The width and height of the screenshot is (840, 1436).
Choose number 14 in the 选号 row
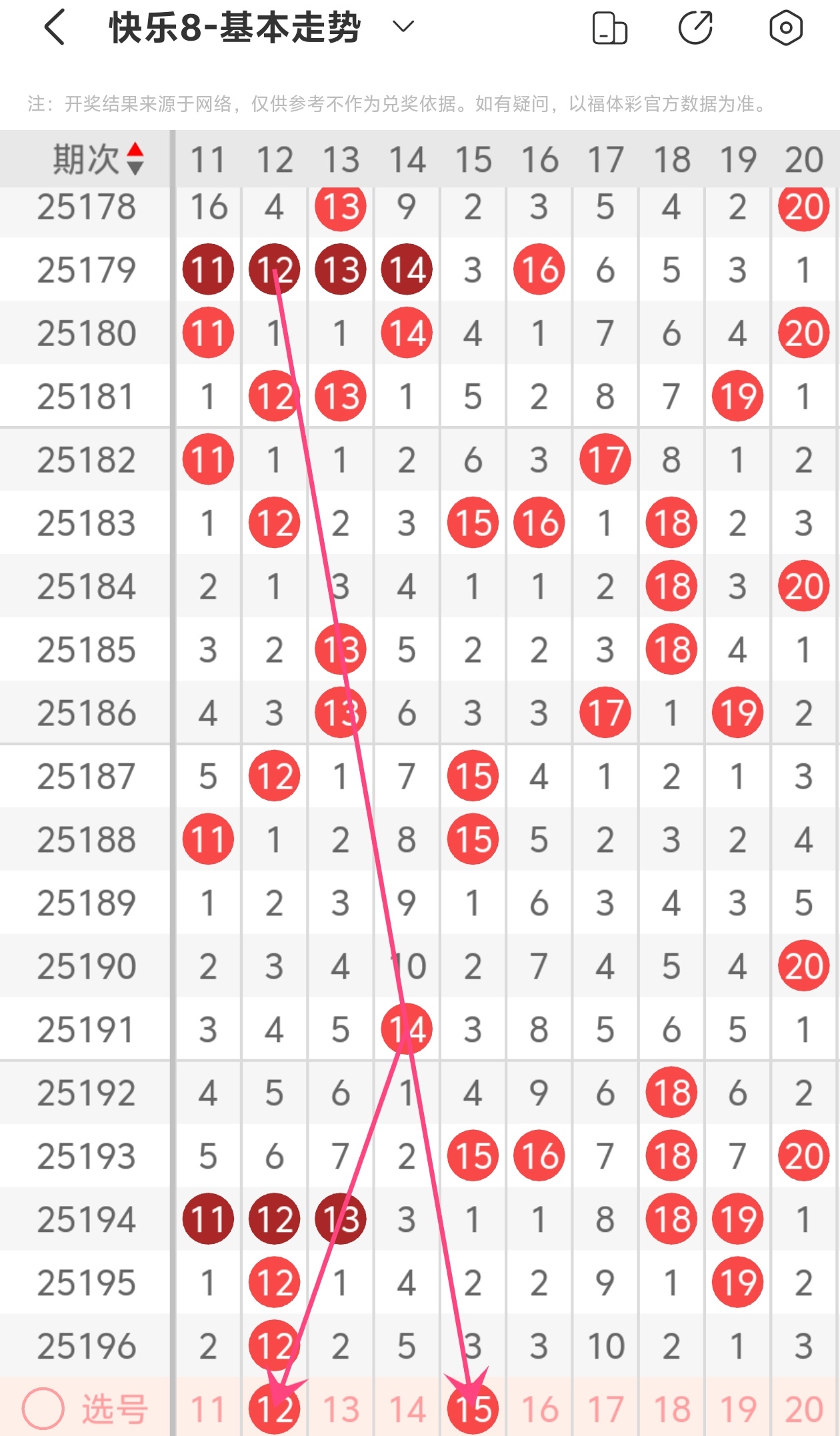pyautogui.click(x=407, y=1409)
